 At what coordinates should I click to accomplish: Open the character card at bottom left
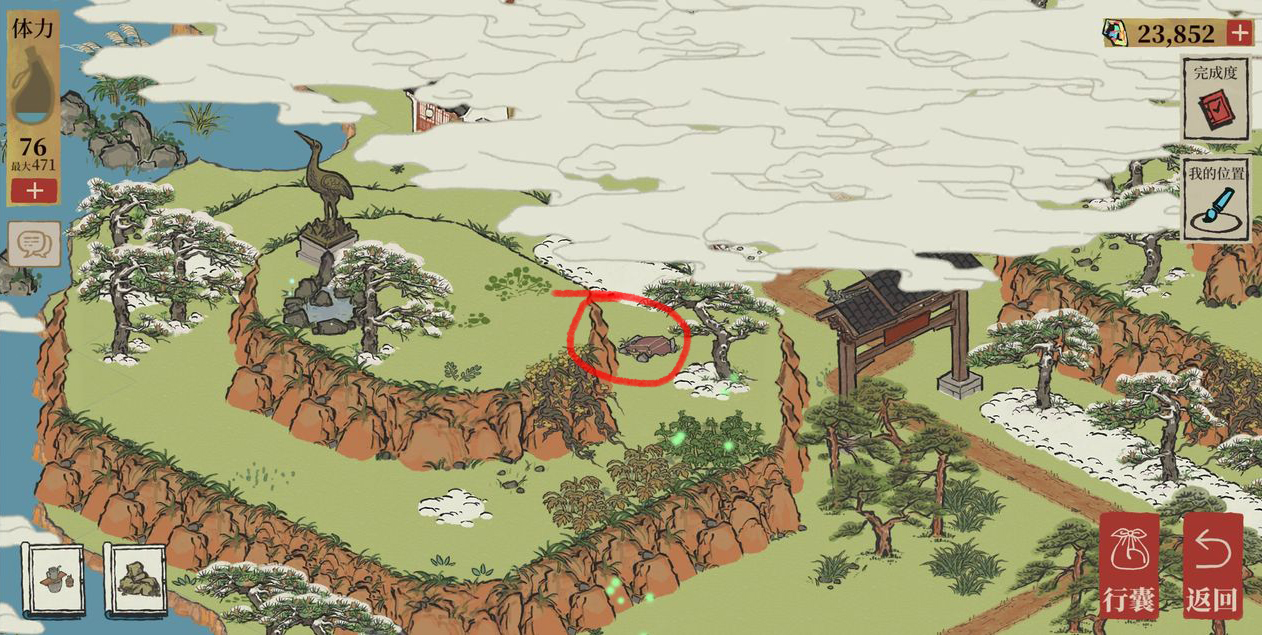(x=51, y=580)
